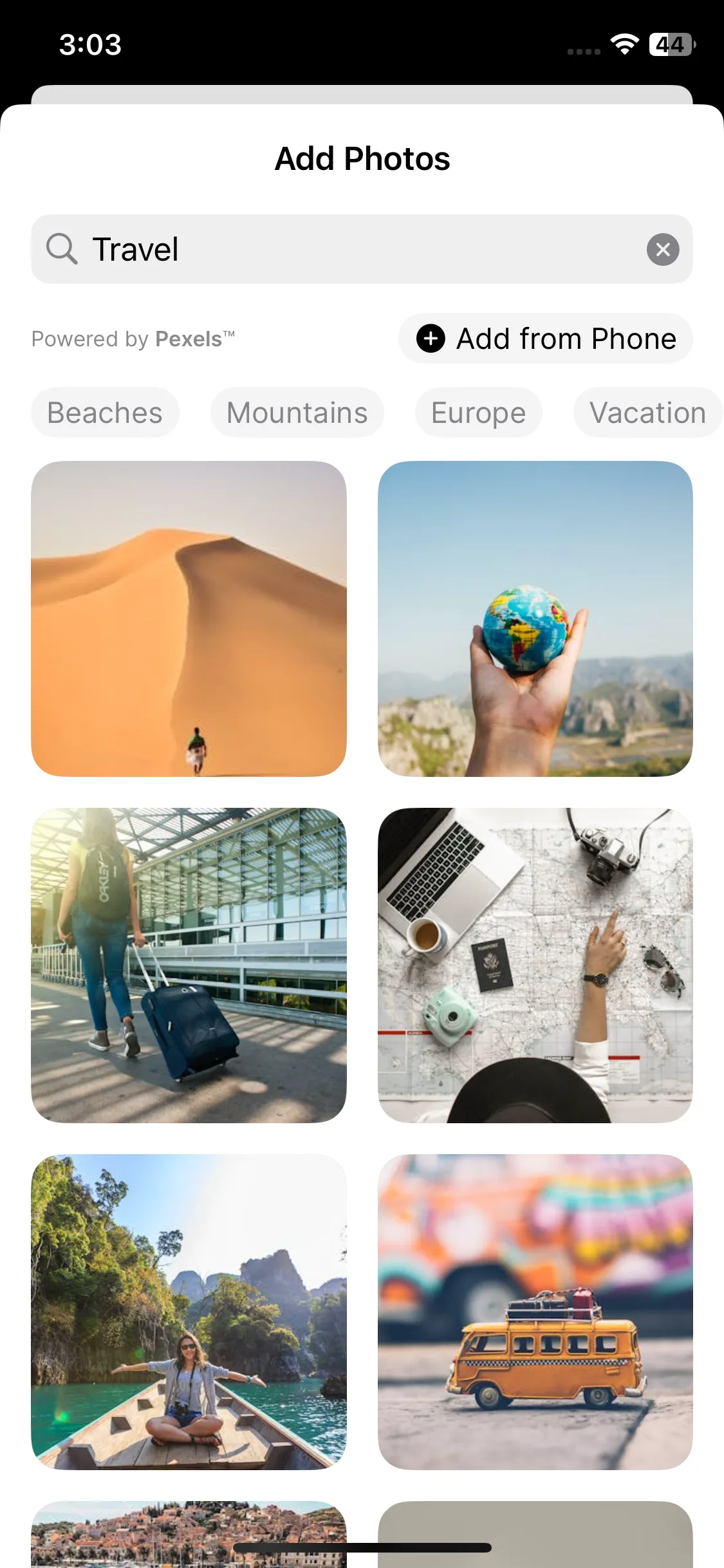Viewport: 724px width, 1568px height.
Task: Tap Add from Phone button
Action: click(x=546, y=339)
